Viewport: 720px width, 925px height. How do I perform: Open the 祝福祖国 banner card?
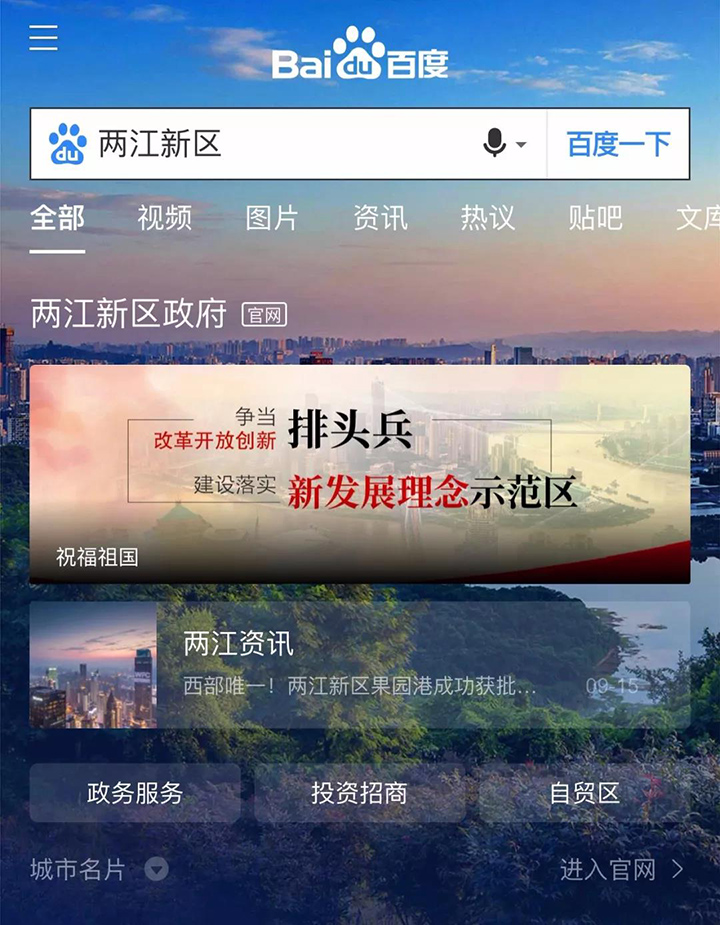[360, 474]
